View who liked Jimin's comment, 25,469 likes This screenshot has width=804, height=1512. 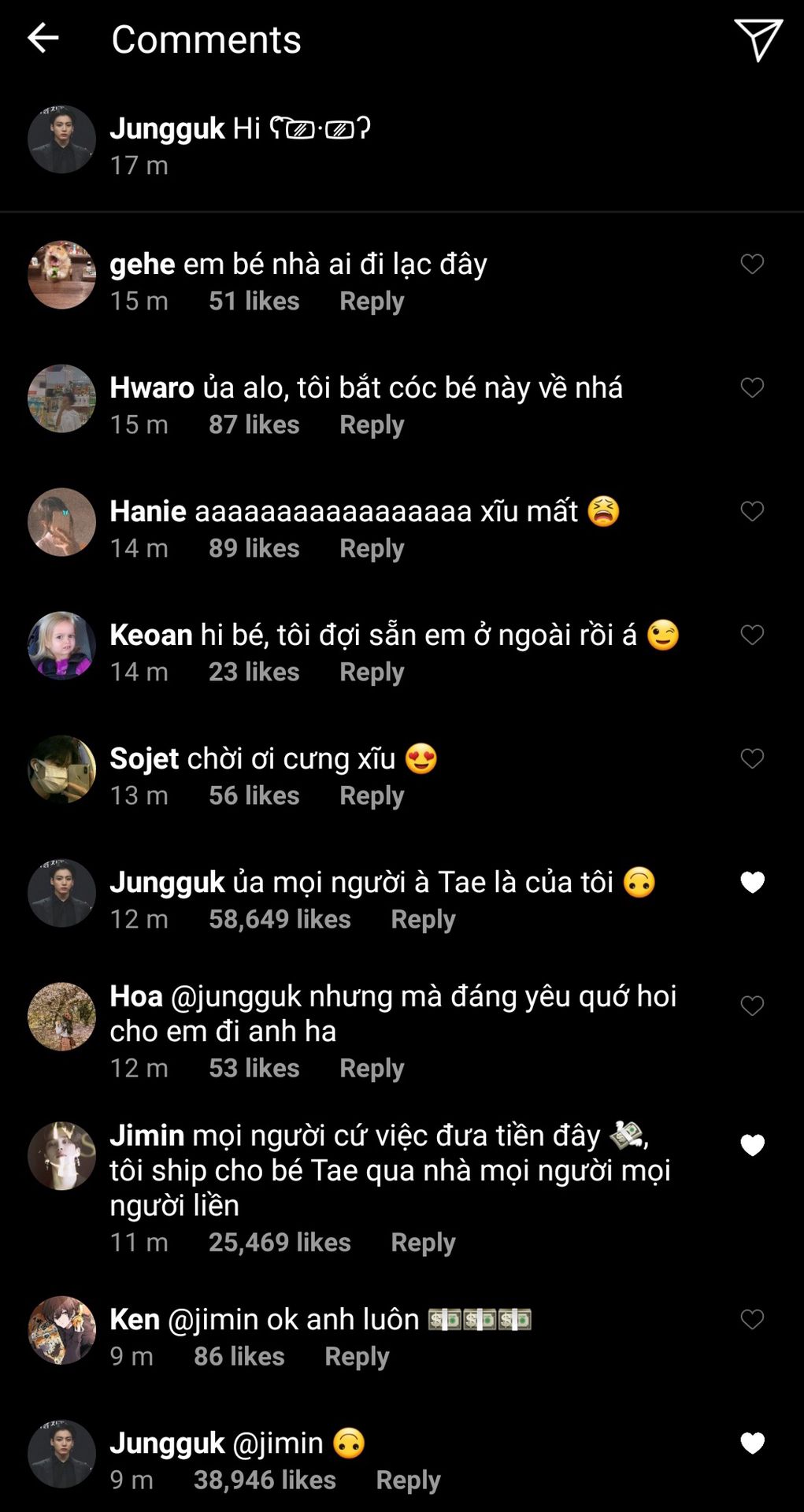(280, 1242)
